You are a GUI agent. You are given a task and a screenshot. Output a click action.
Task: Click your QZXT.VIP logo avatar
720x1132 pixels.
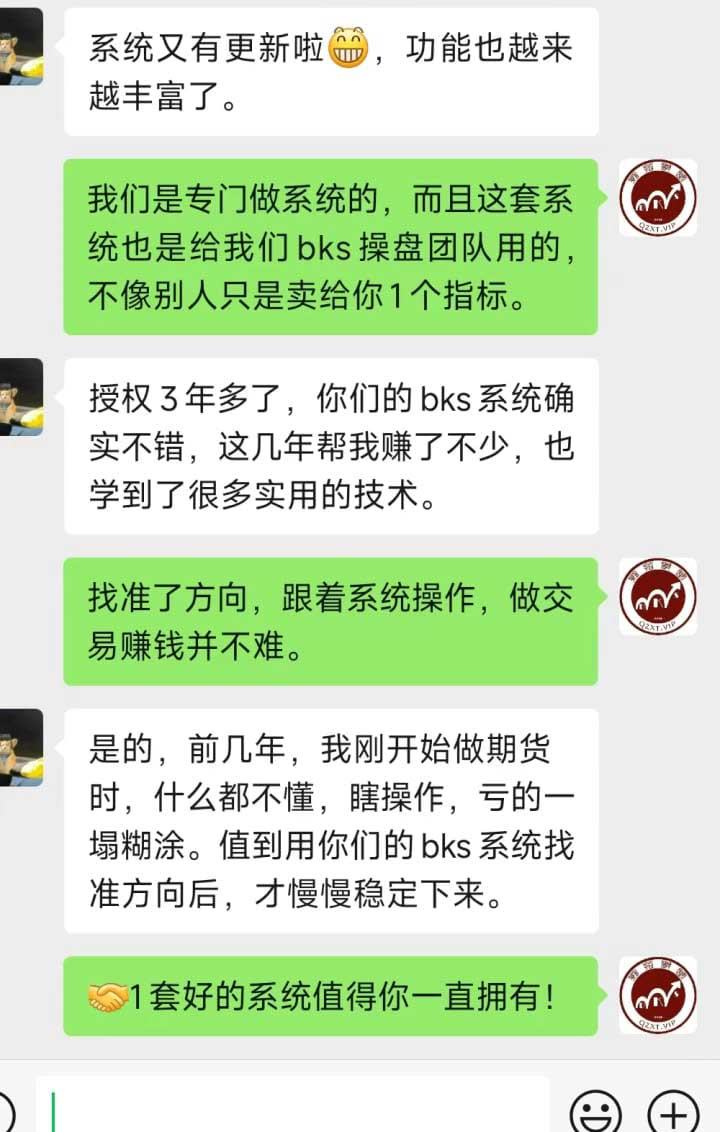click(659, 198)
